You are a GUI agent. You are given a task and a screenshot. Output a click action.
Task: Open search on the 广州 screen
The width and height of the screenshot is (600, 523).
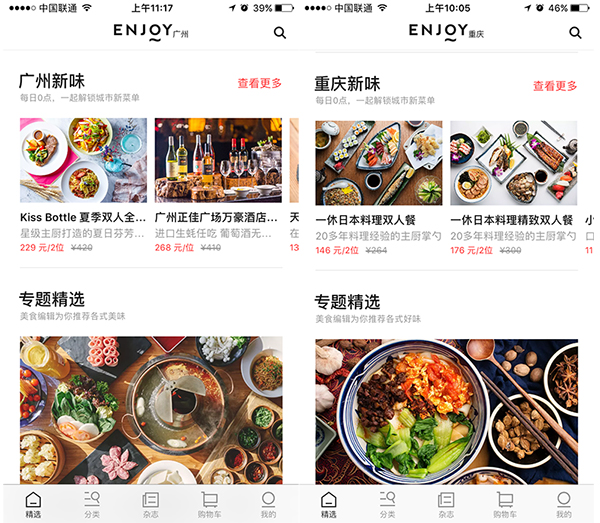point(280,32)
